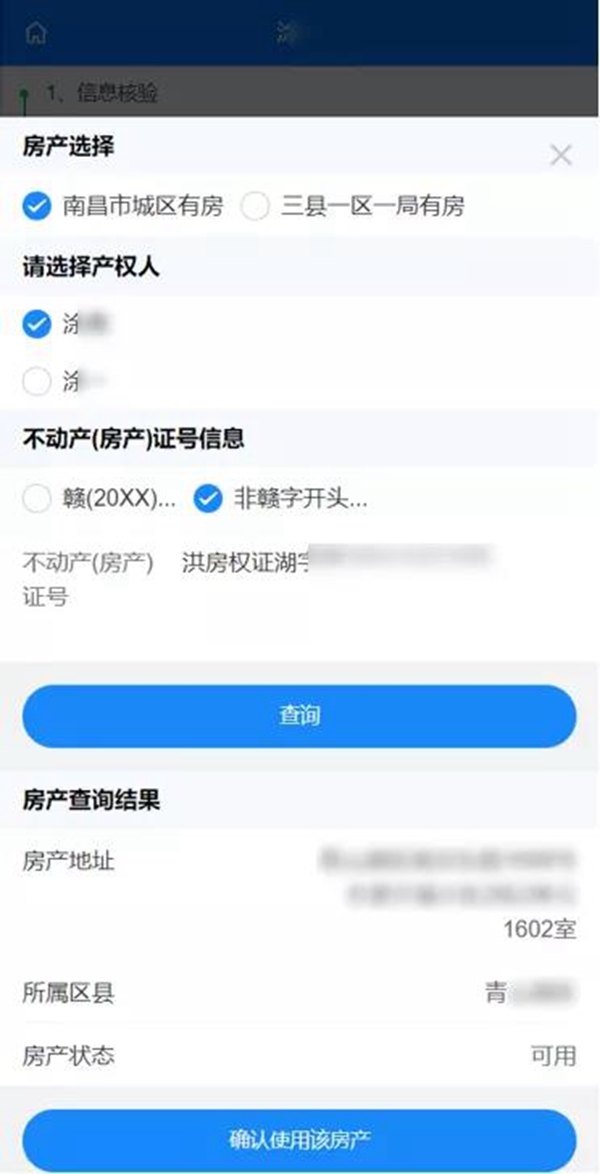The height and width of the screenshot is (1174, 600).
Task: Select 三县一区一局有房 option
Action: [256, 207]
